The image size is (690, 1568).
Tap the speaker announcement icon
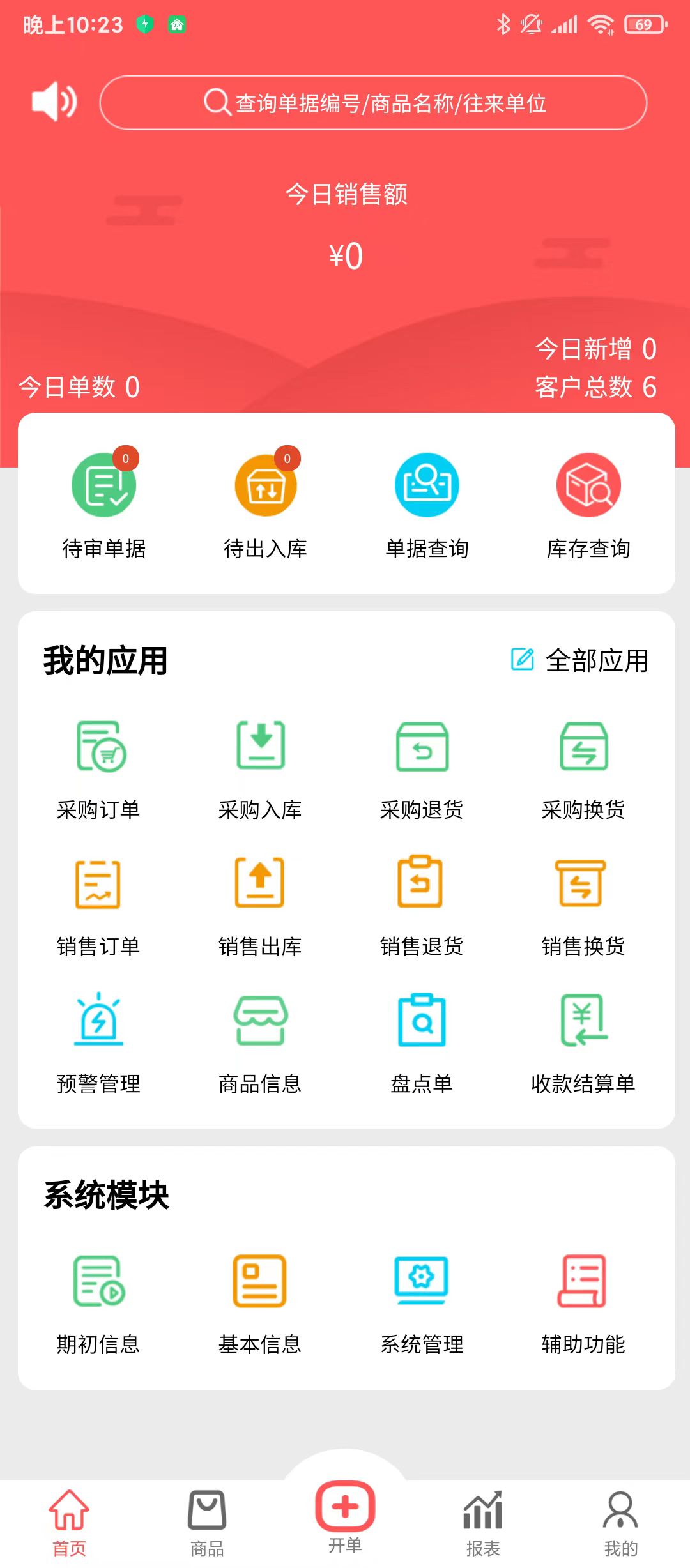pos(54,102)
